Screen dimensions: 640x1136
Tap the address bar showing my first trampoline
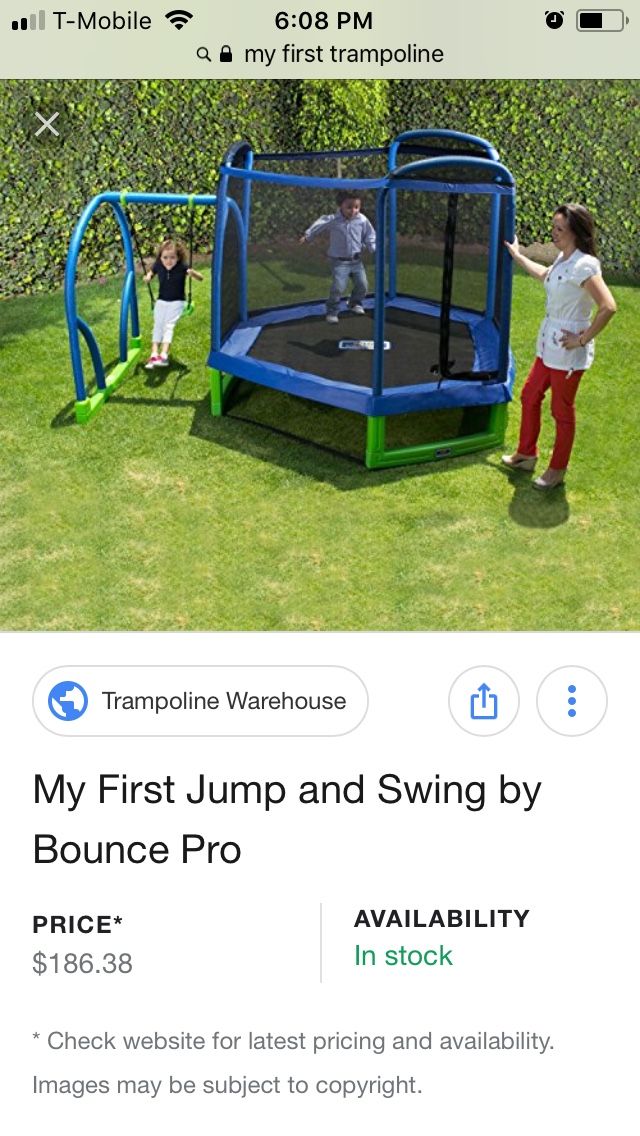point(320,54)
